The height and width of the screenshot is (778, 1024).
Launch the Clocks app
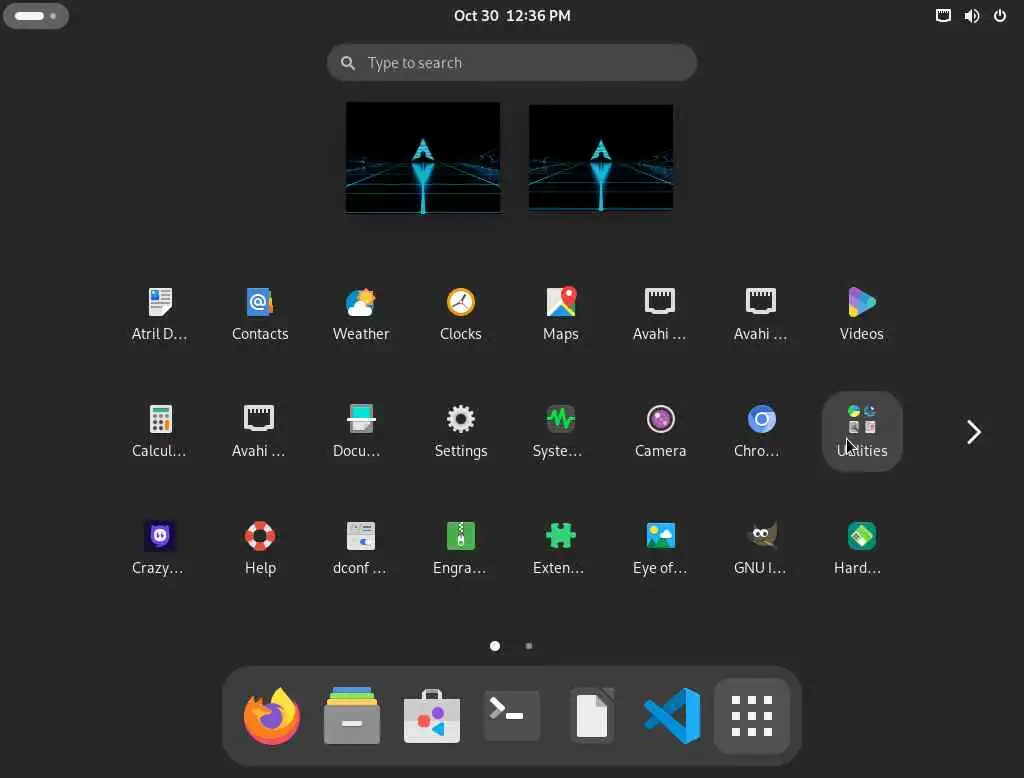pos(461,314)
